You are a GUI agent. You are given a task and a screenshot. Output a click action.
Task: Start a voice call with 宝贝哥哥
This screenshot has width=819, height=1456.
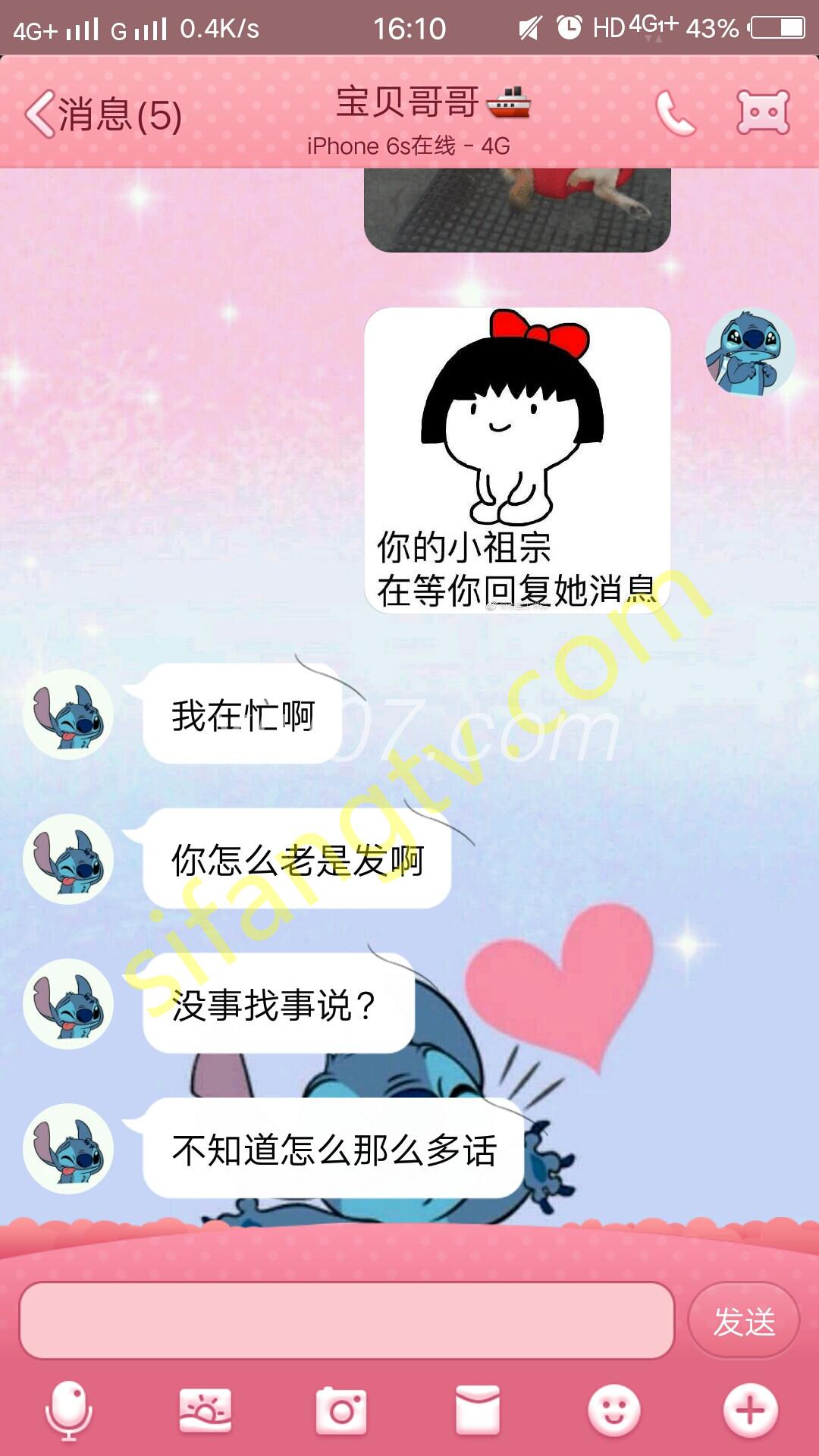[x=674, y=114]
